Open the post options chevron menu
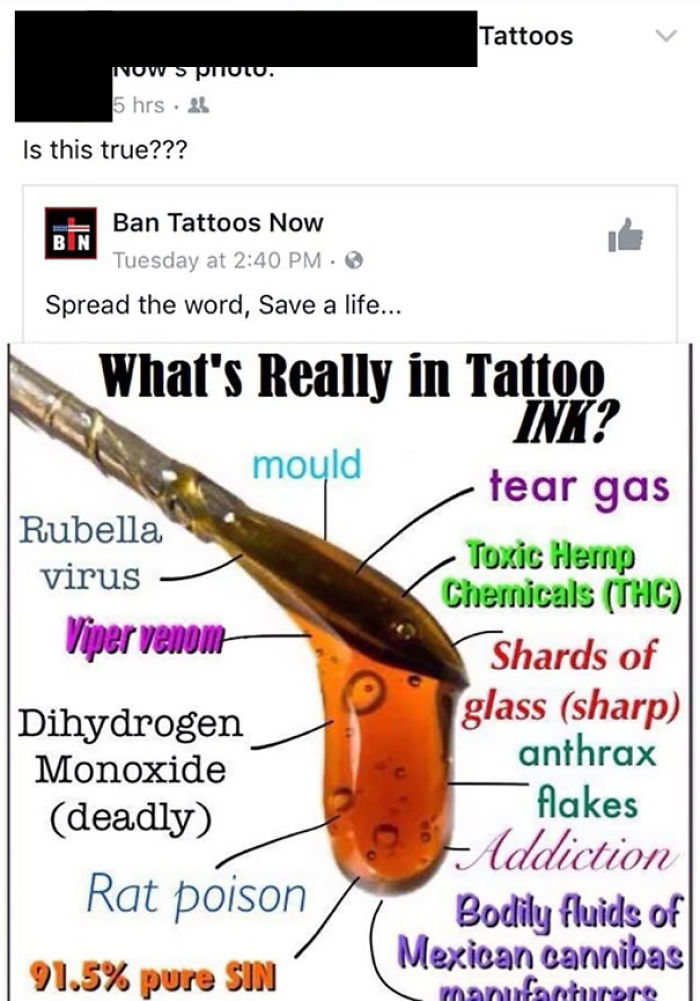700x1001 pixels. [665, 36]
